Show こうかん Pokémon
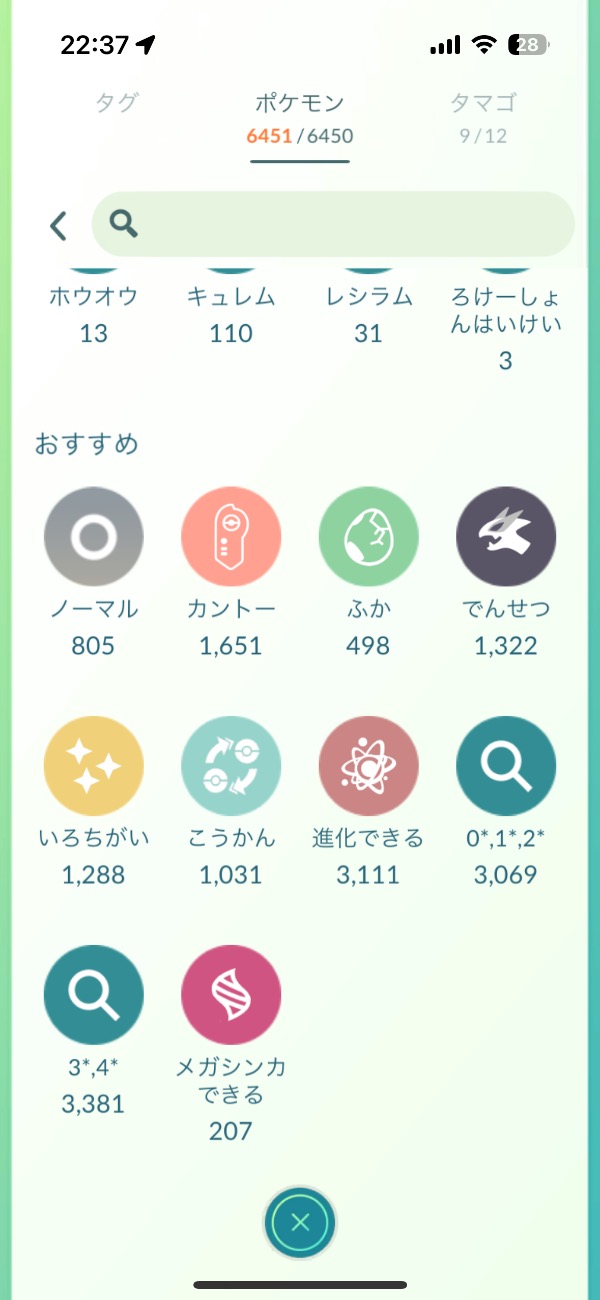Viewport: 600px width, 1300px height. [231, 767]
